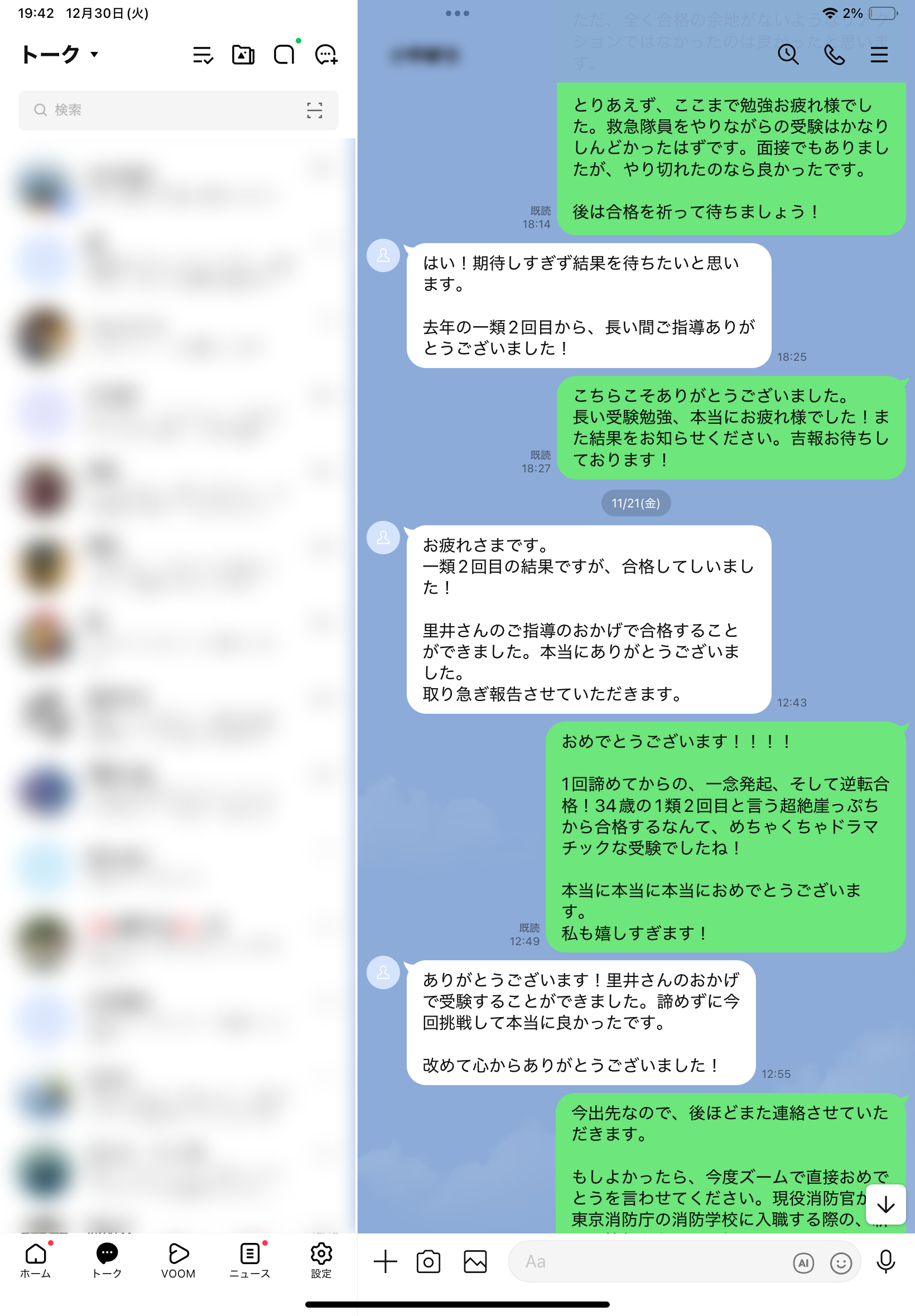Viewport: 915px width, 1316px height.
Task: Create a new chat with the plus bubble icon
Action: tap(326, 55)
